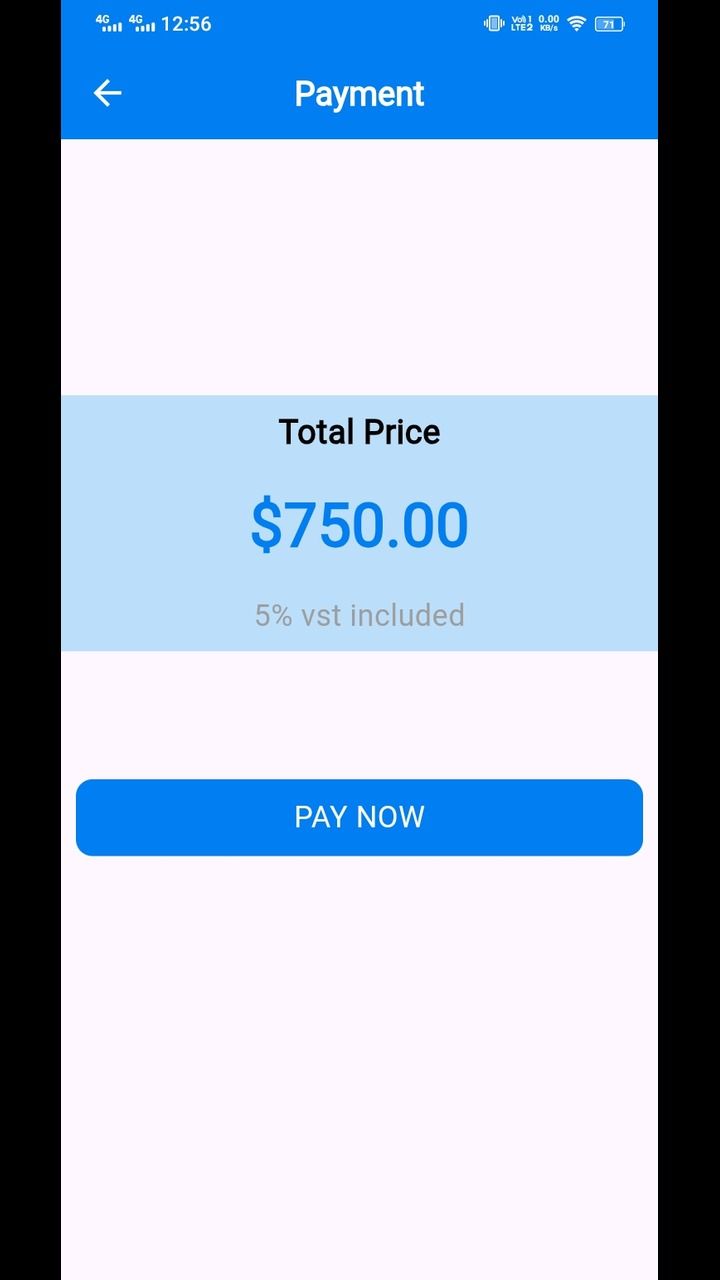Go back from the Payment screen
720x1280 pixels.
click(x=107, y=93)
